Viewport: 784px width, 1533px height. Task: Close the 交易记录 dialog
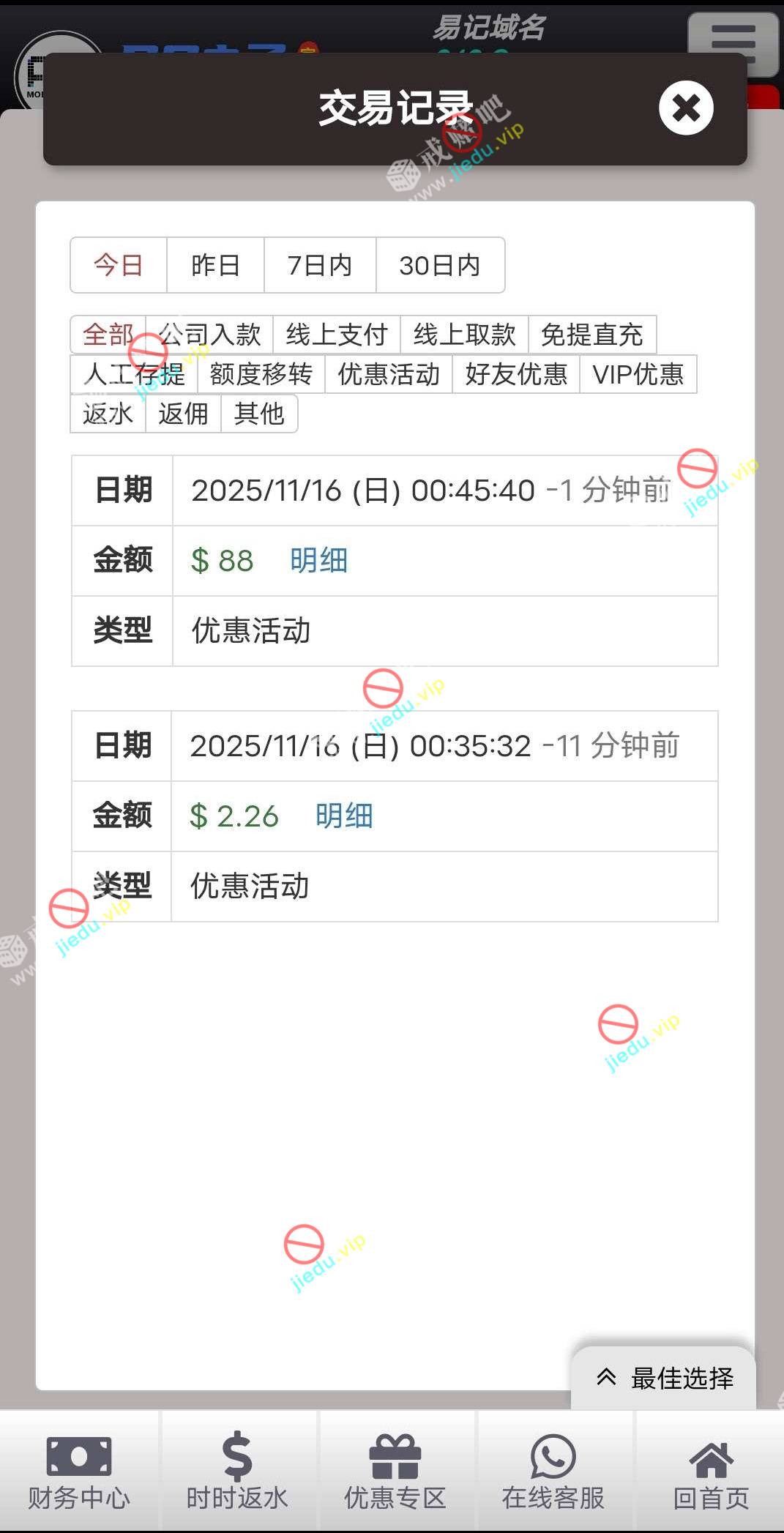tap(686, 108)
